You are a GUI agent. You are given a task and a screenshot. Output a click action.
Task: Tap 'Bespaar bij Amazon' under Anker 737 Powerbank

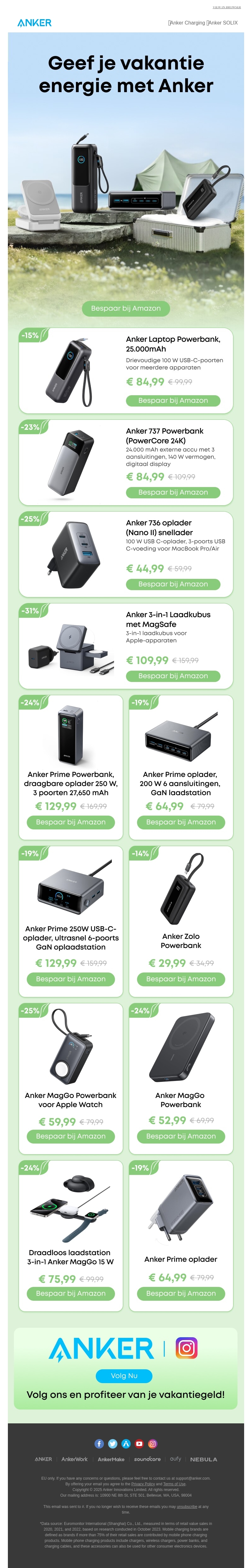(173, 492)
